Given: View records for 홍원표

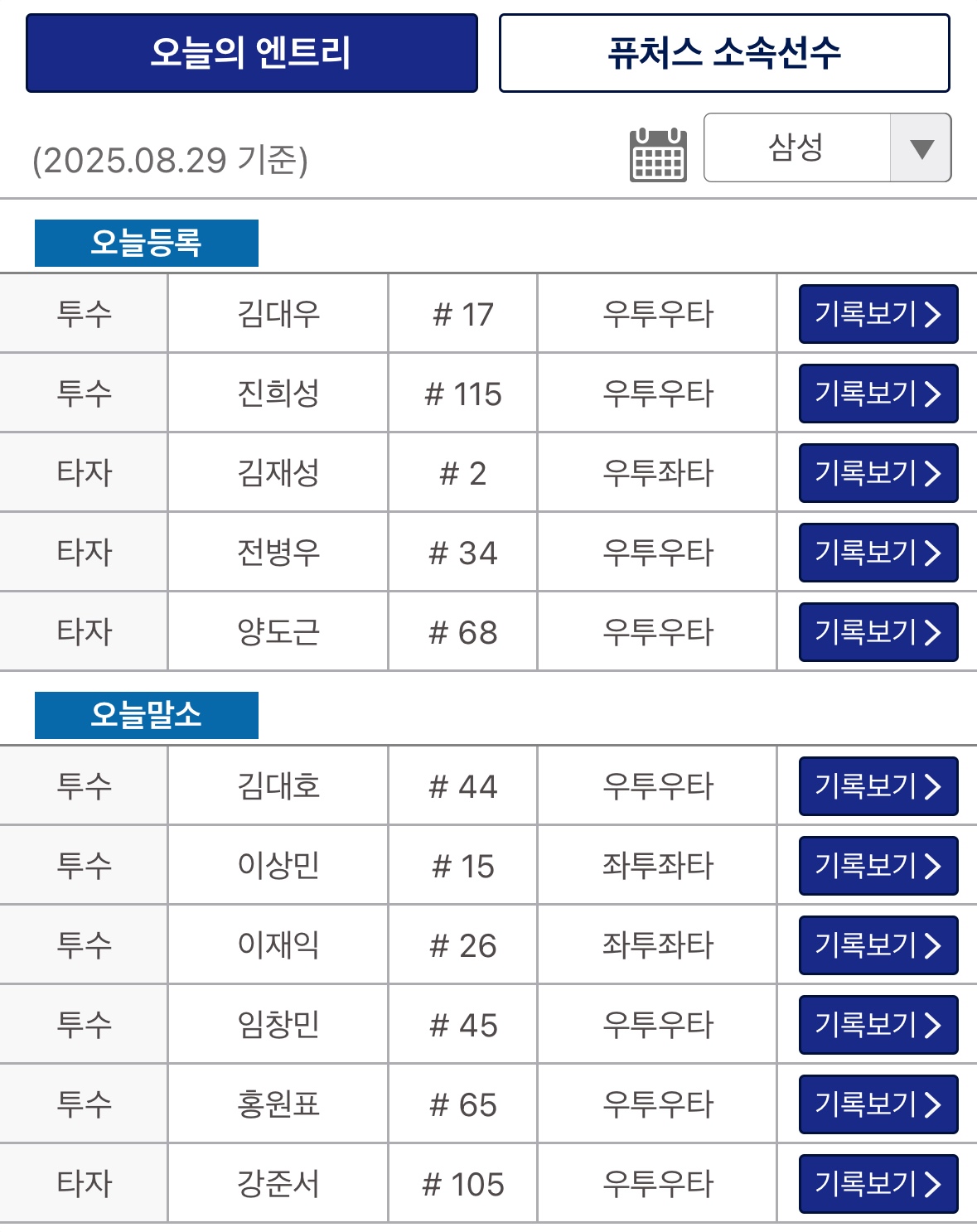Looking at the screenshot, I should 878,1104.
